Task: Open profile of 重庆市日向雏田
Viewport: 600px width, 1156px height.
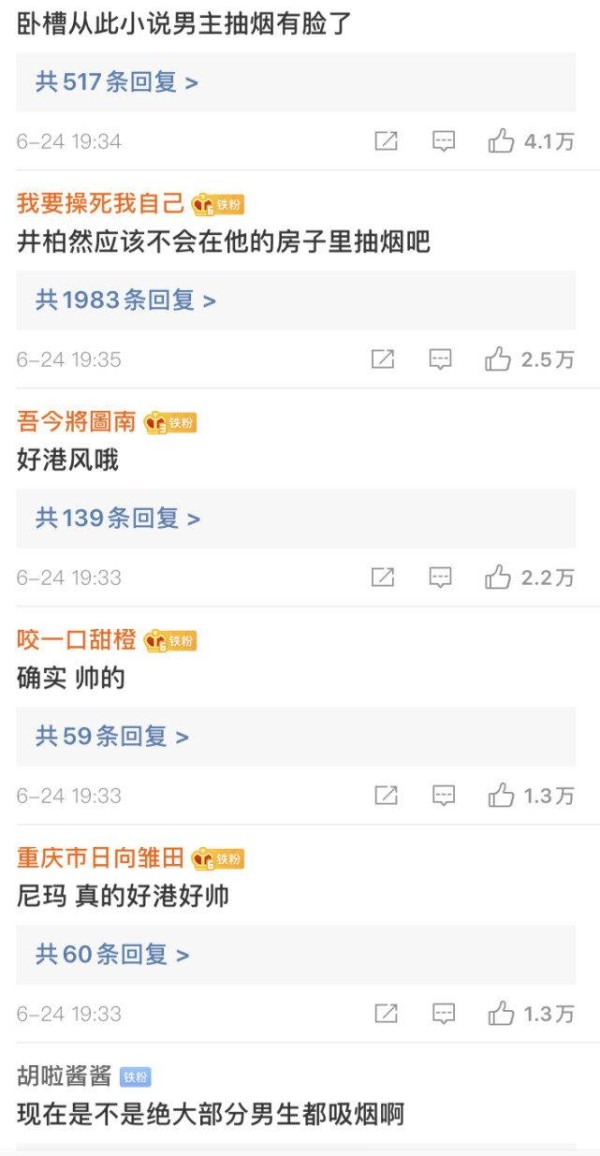Action: click(x=100, y=858)
